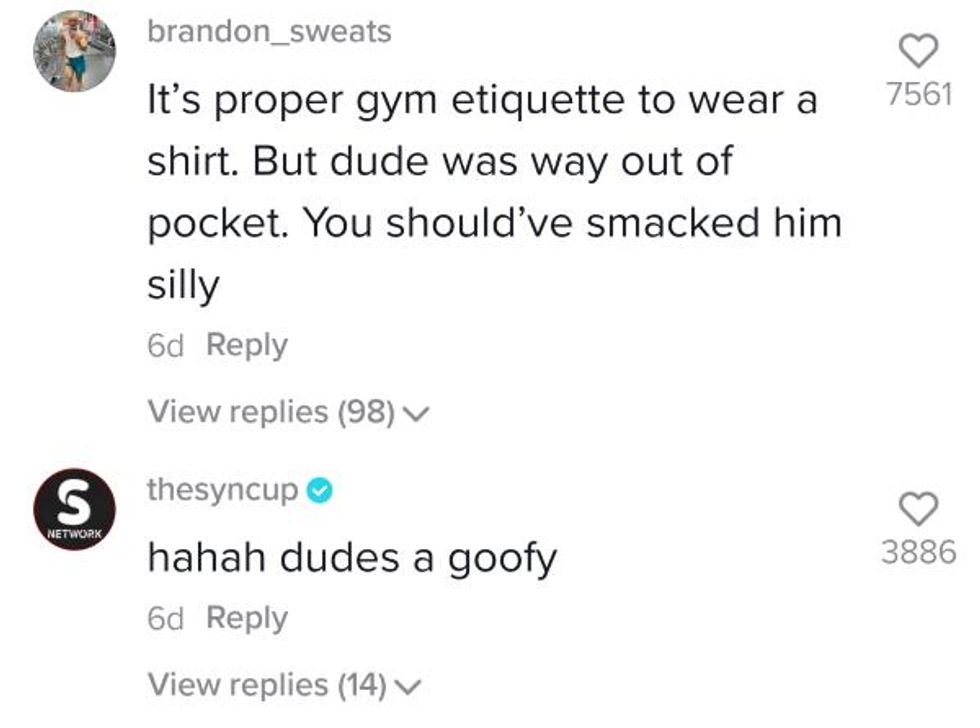
Task: Reply to thesyncup's comment
Action: coord(247,618)
